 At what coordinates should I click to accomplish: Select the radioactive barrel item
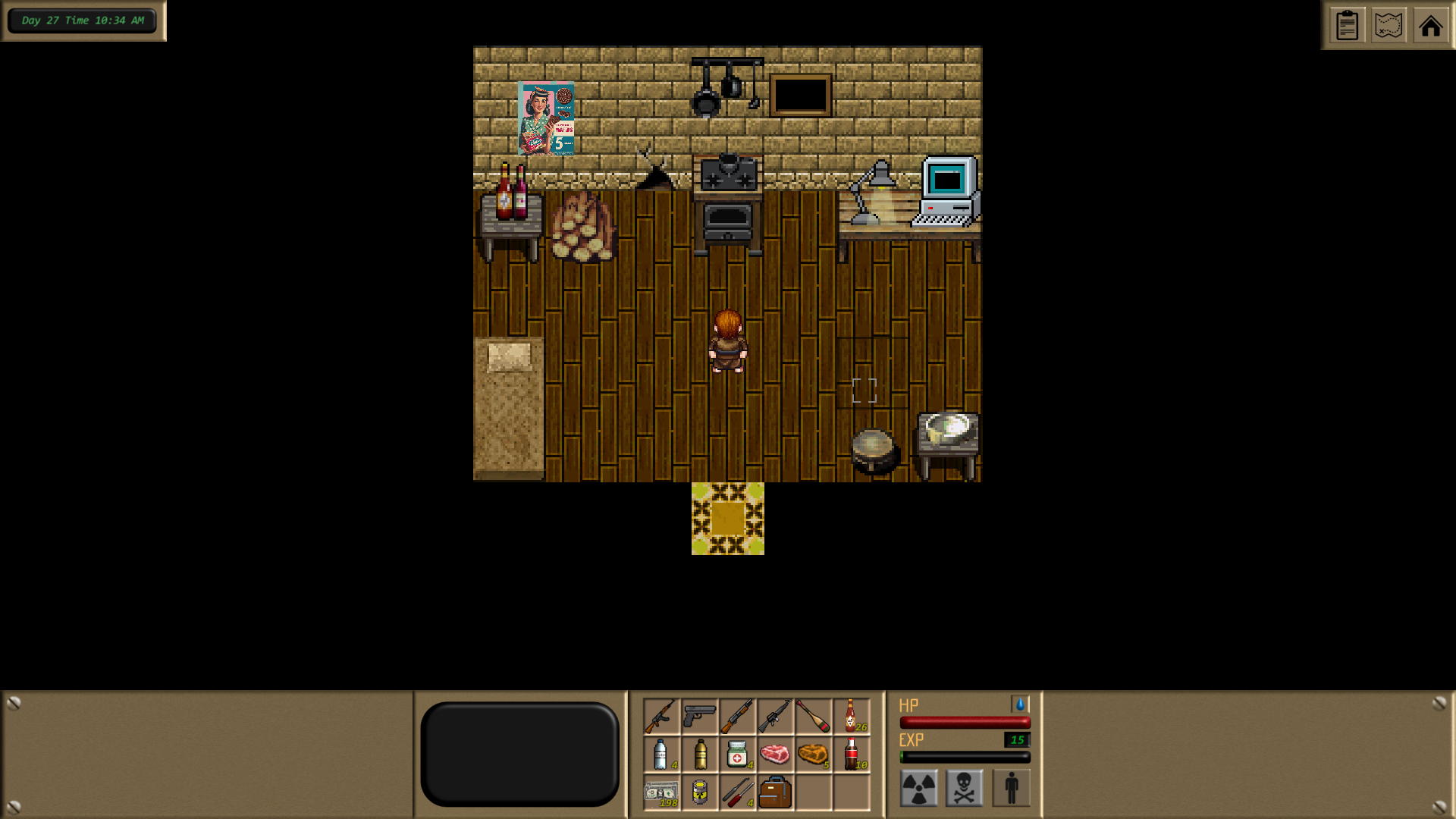click(699, 792)
